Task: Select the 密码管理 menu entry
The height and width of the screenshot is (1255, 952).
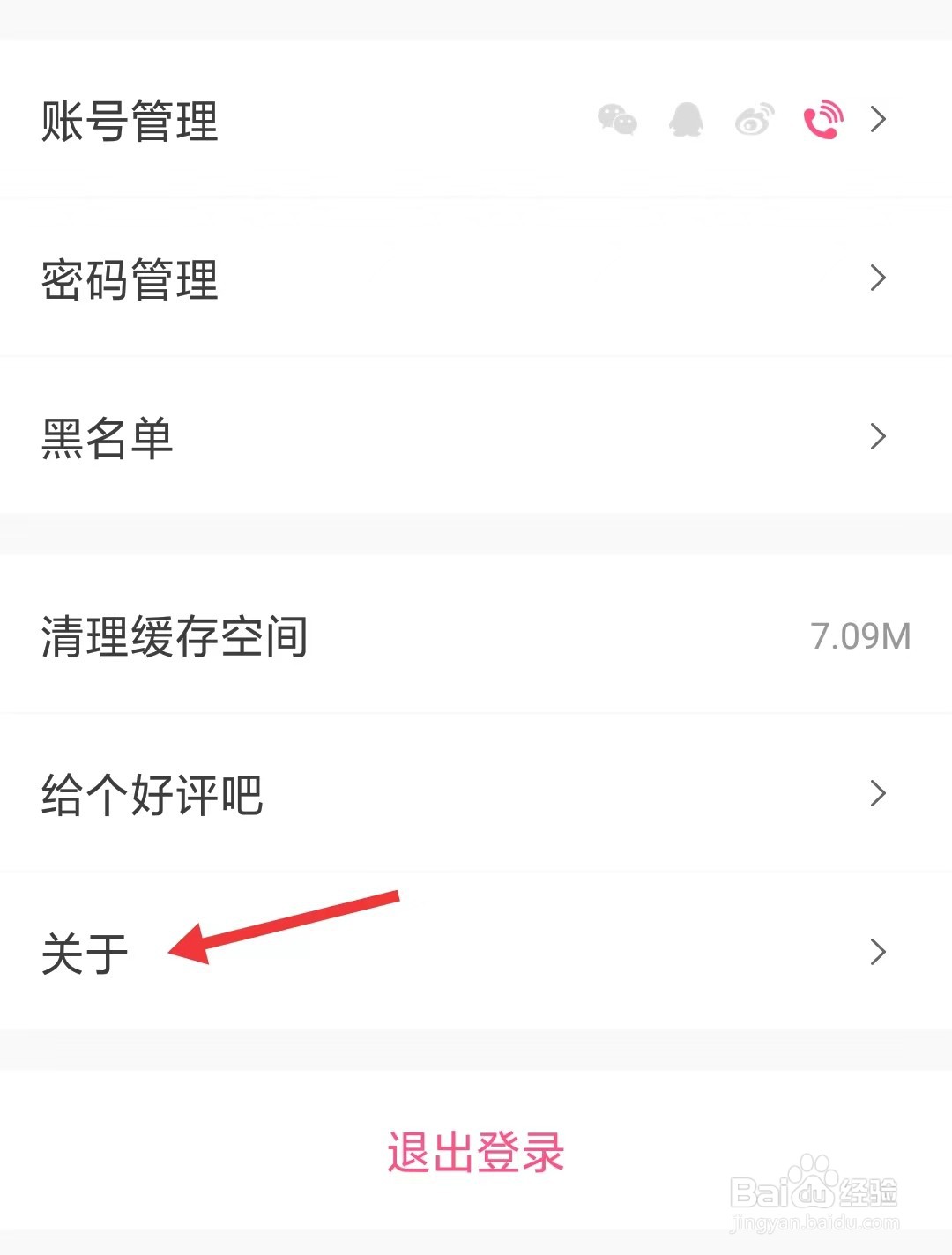Action: tap(130, 281)
